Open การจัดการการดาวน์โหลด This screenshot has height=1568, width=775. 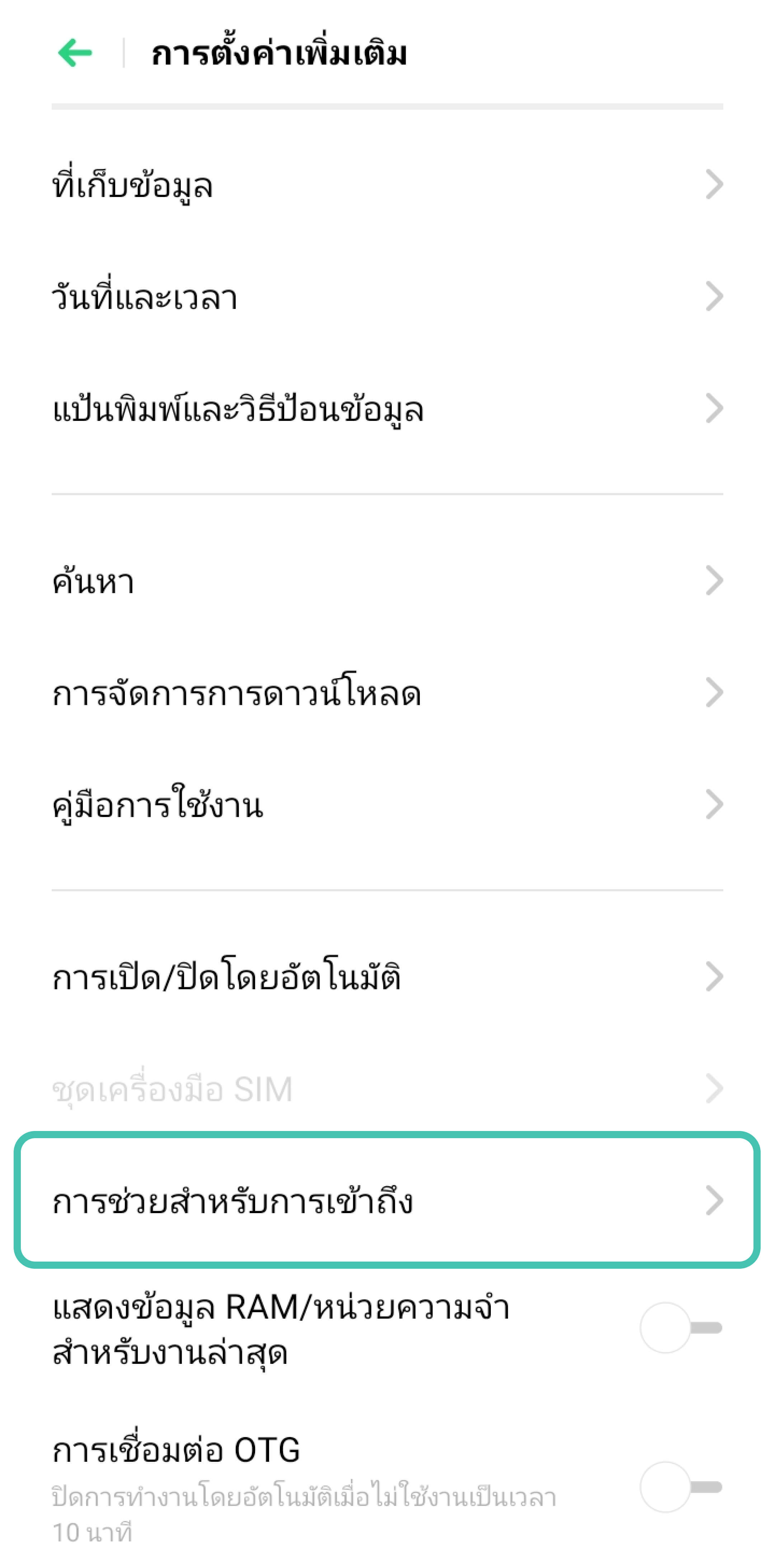(387, 693)
